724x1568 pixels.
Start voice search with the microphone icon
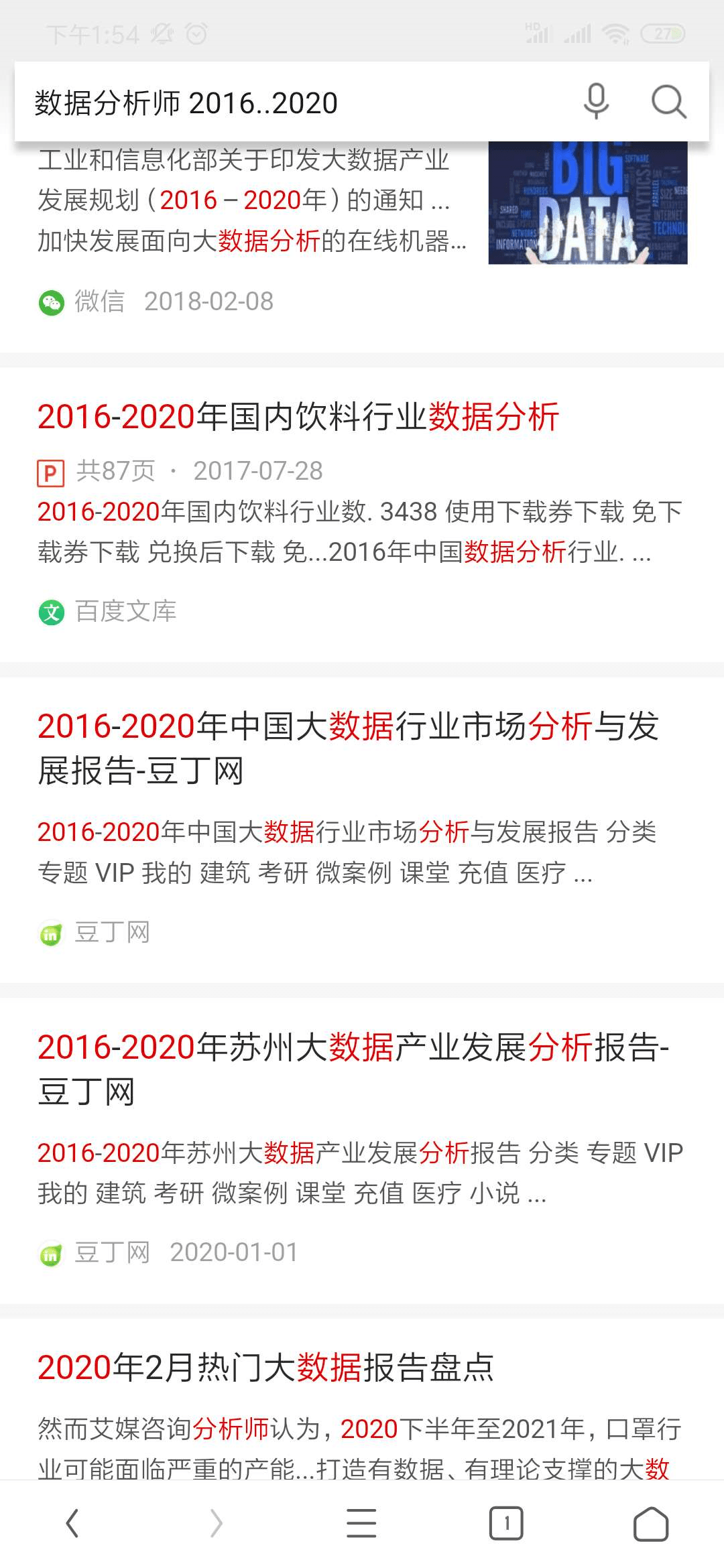tap(596, 102)
